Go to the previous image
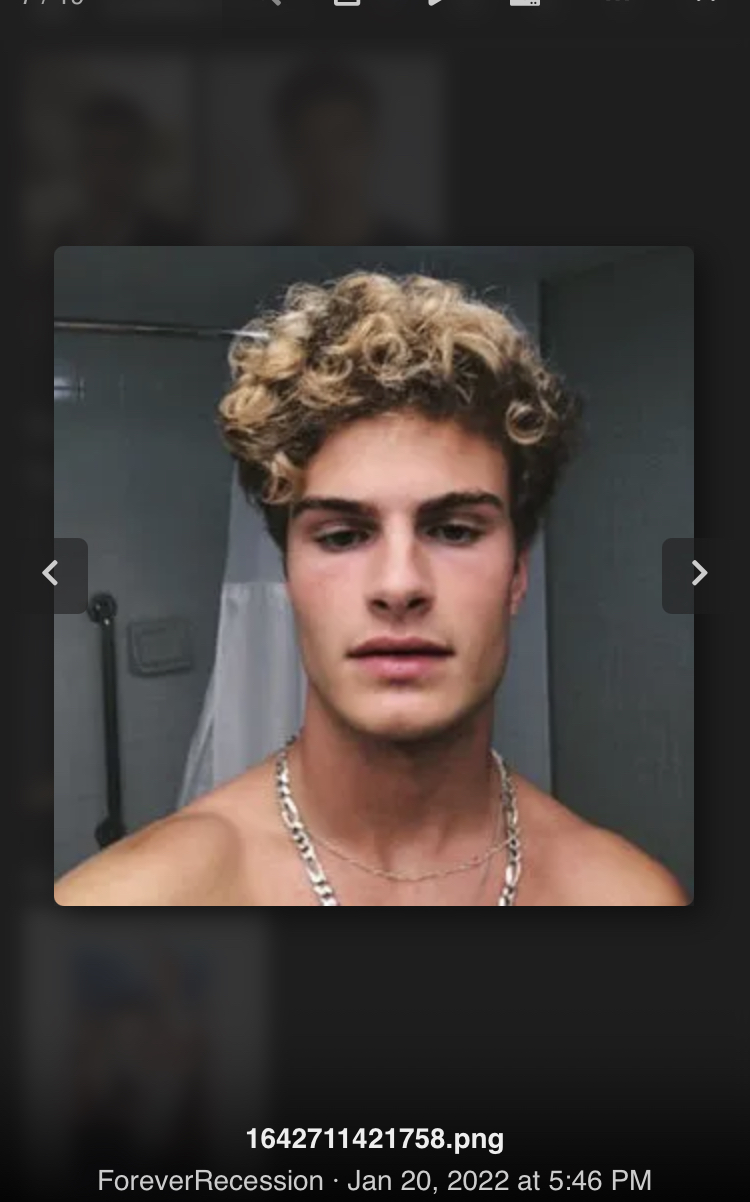The height and width of the screenshot is (1202, 750). (50, 575)
